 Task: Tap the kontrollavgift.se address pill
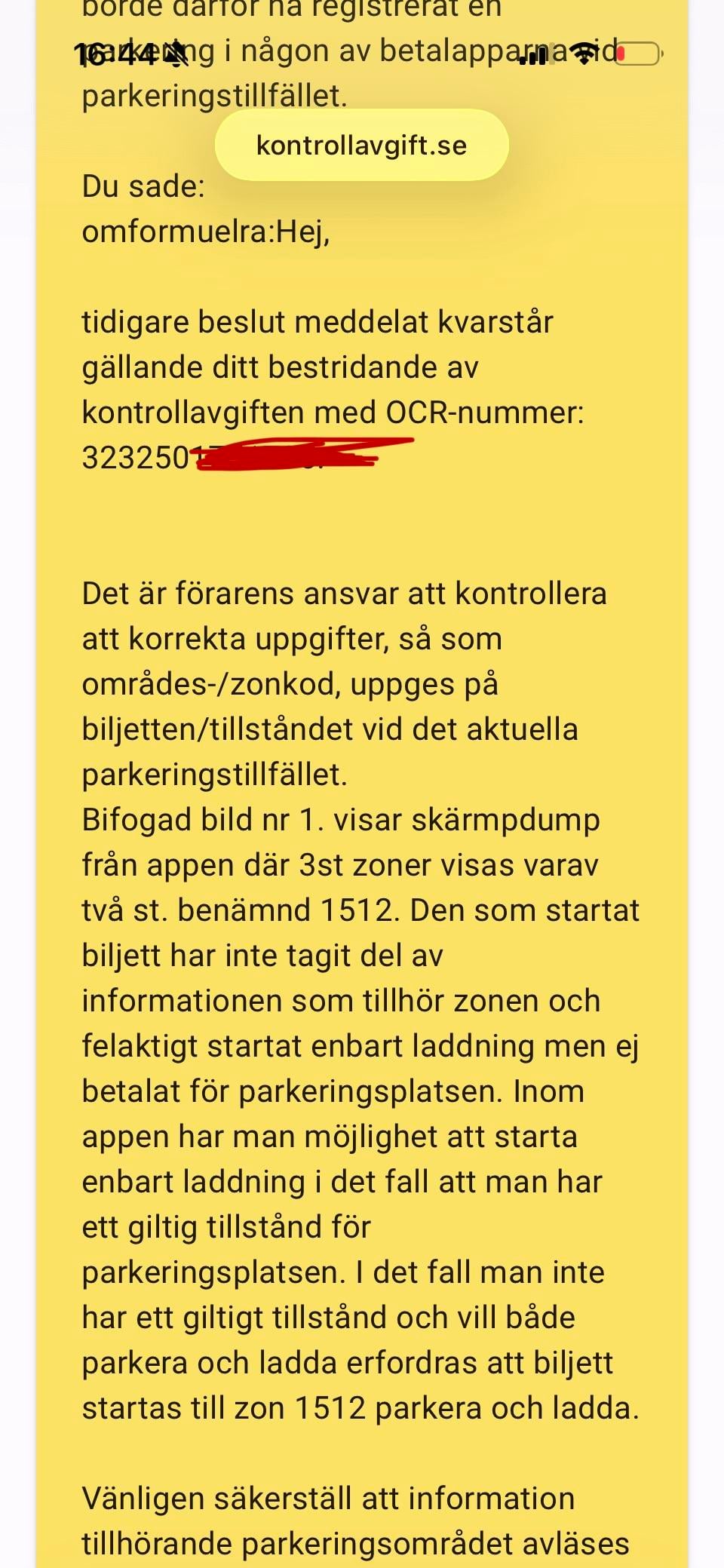click(x=361, y=146)
